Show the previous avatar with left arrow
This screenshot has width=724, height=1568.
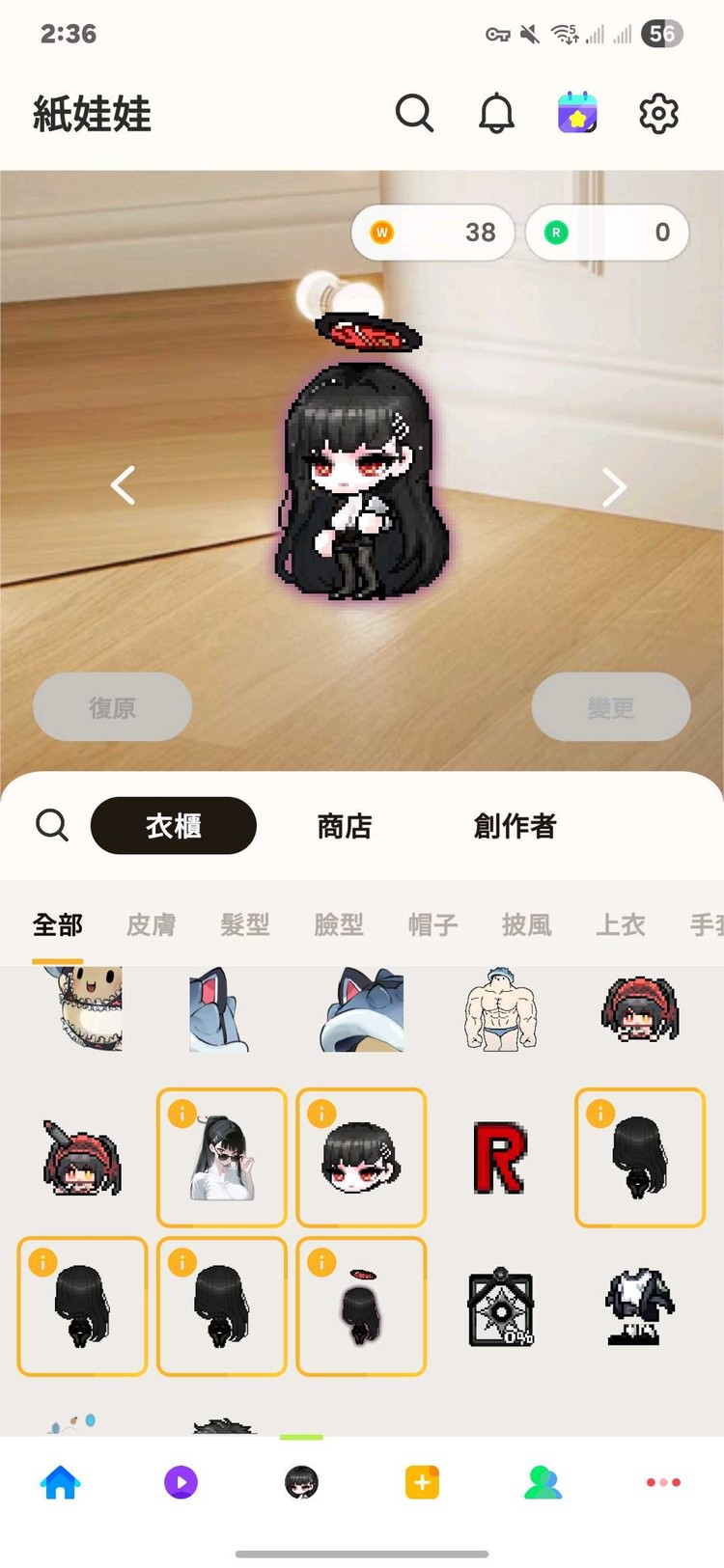tap(124, 485)
